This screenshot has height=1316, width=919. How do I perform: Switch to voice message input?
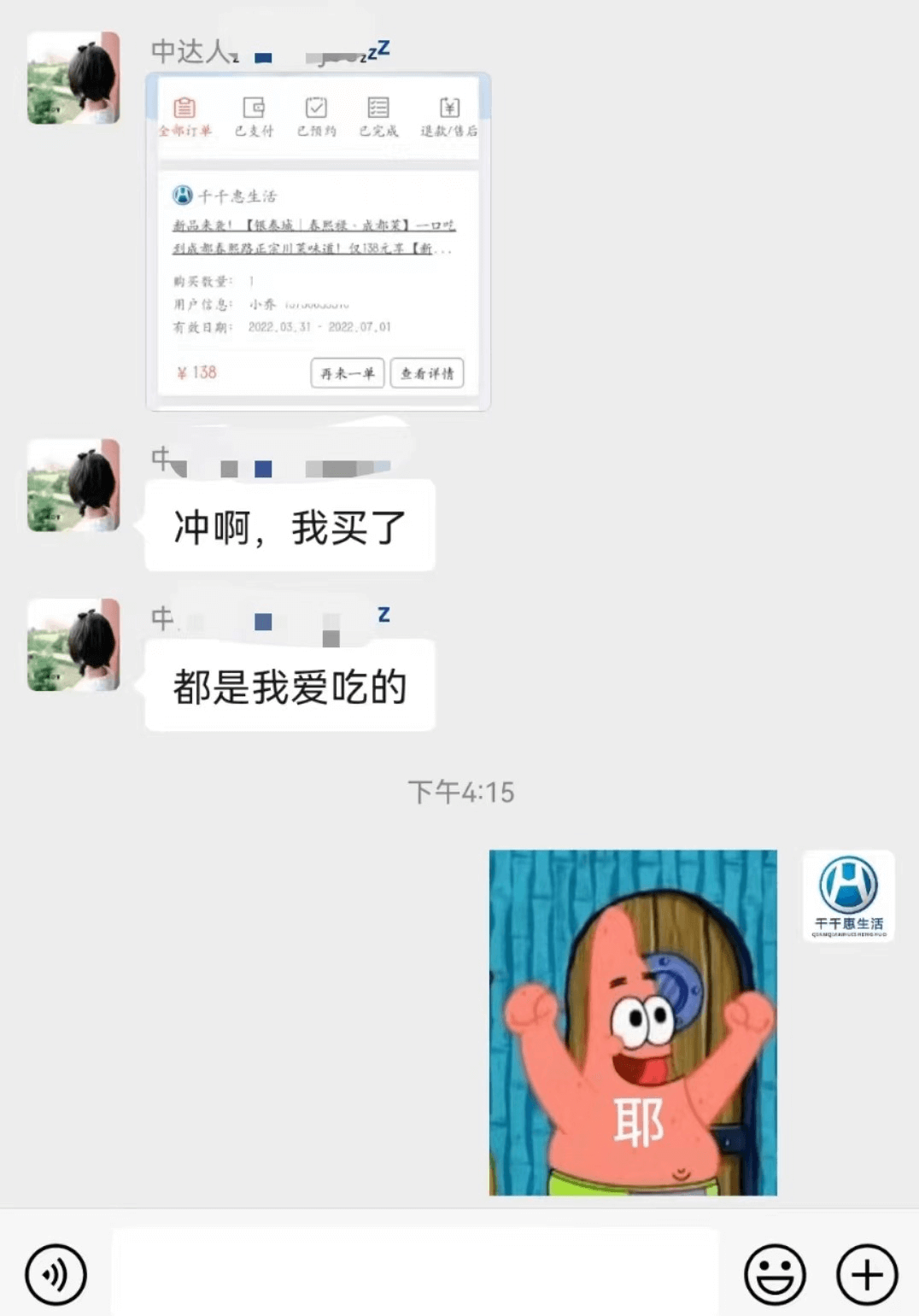click(56, 1275)
